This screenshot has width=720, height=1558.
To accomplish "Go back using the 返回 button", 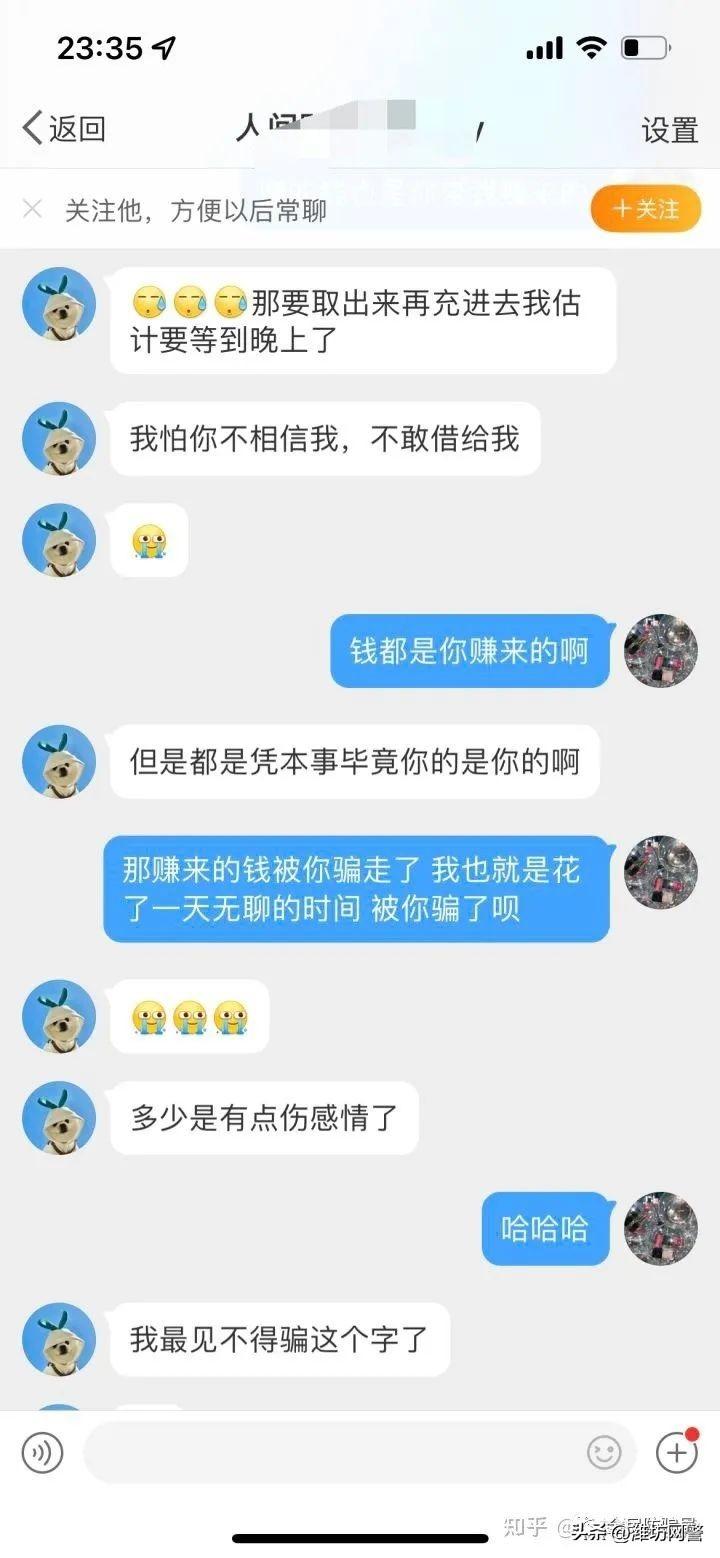I will 64,129.
